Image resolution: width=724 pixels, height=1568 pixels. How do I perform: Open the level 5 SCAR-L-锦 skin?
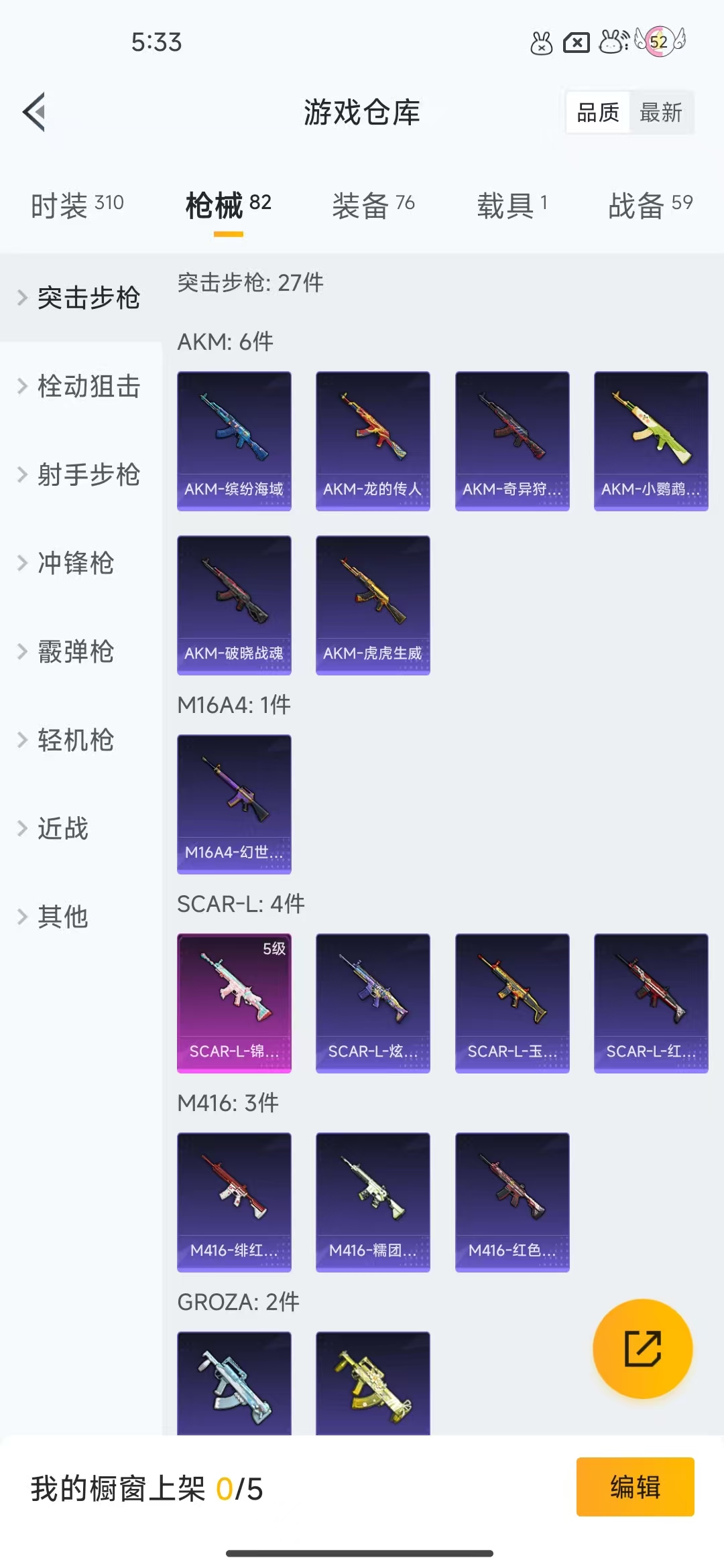tap(234, 1003)
